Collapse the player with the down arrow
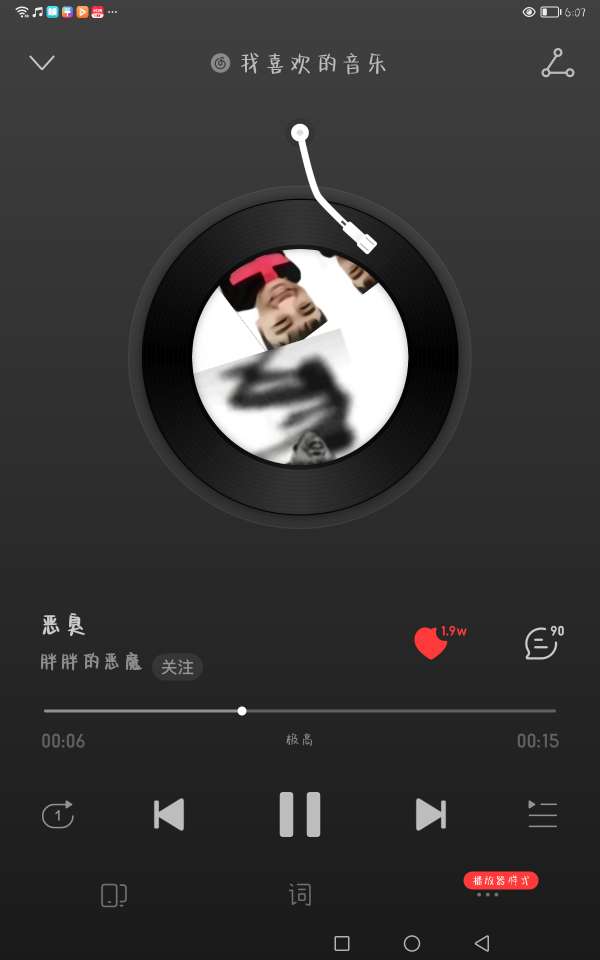This screenshot has height=960, width=600. point(42,63)
